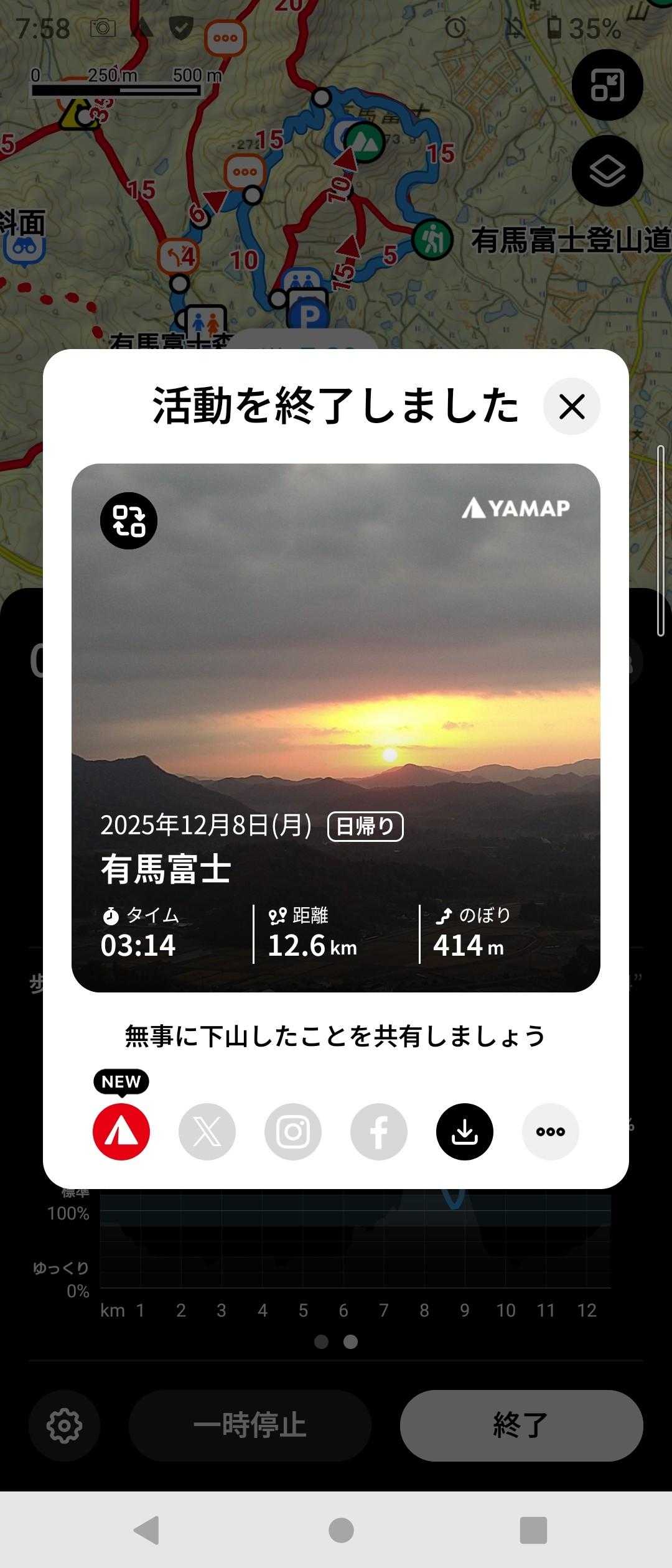The width and height of the screenshot is (672, 1568).
Task: Download the activity summary image
Action: pyautogui.click(x=465, y=1131)
